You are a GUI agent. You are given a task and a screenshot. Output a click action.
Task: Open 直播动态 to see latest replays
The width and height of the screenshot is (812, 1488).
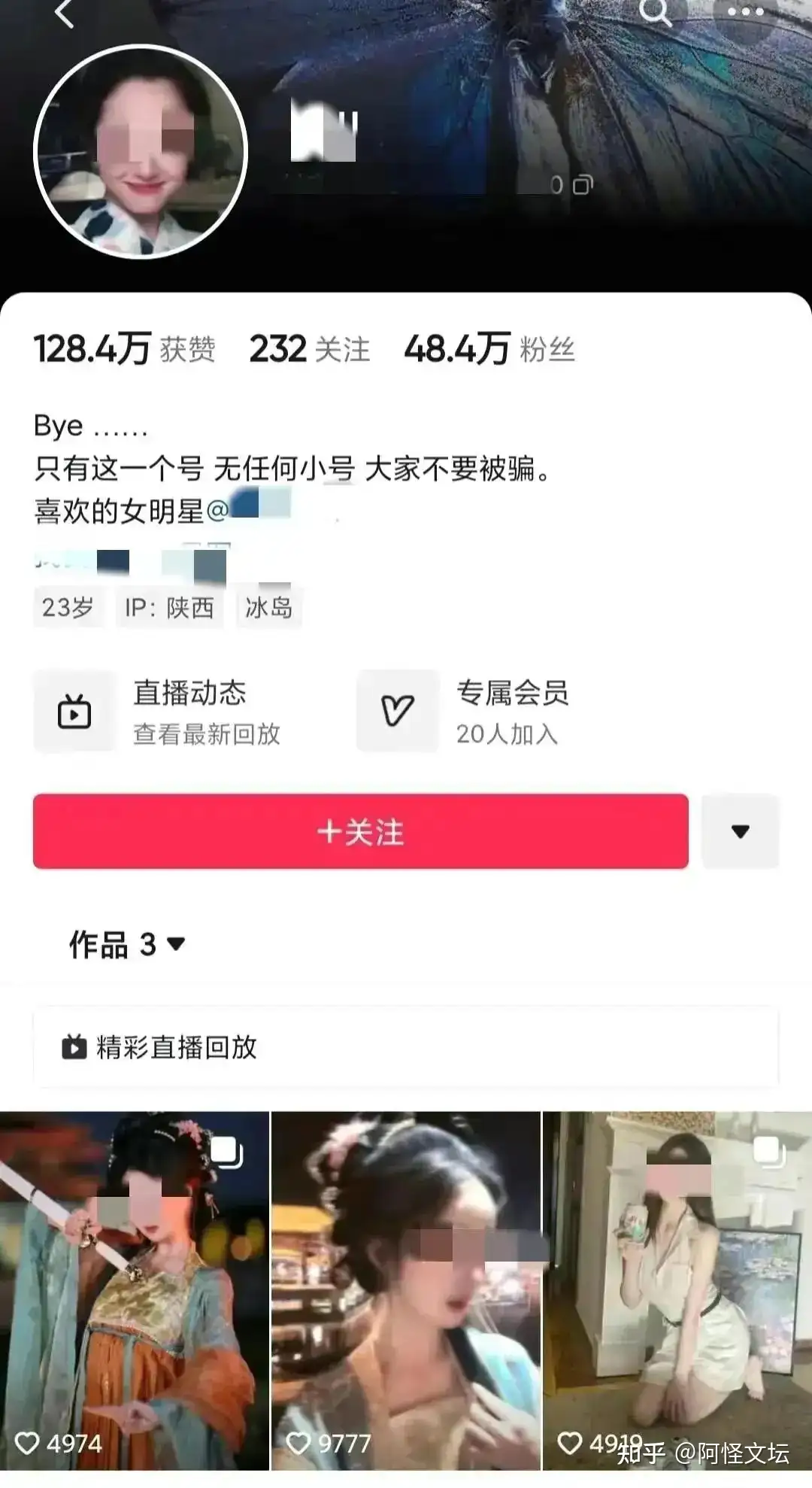pyautogui.click(x=158, y=712)
